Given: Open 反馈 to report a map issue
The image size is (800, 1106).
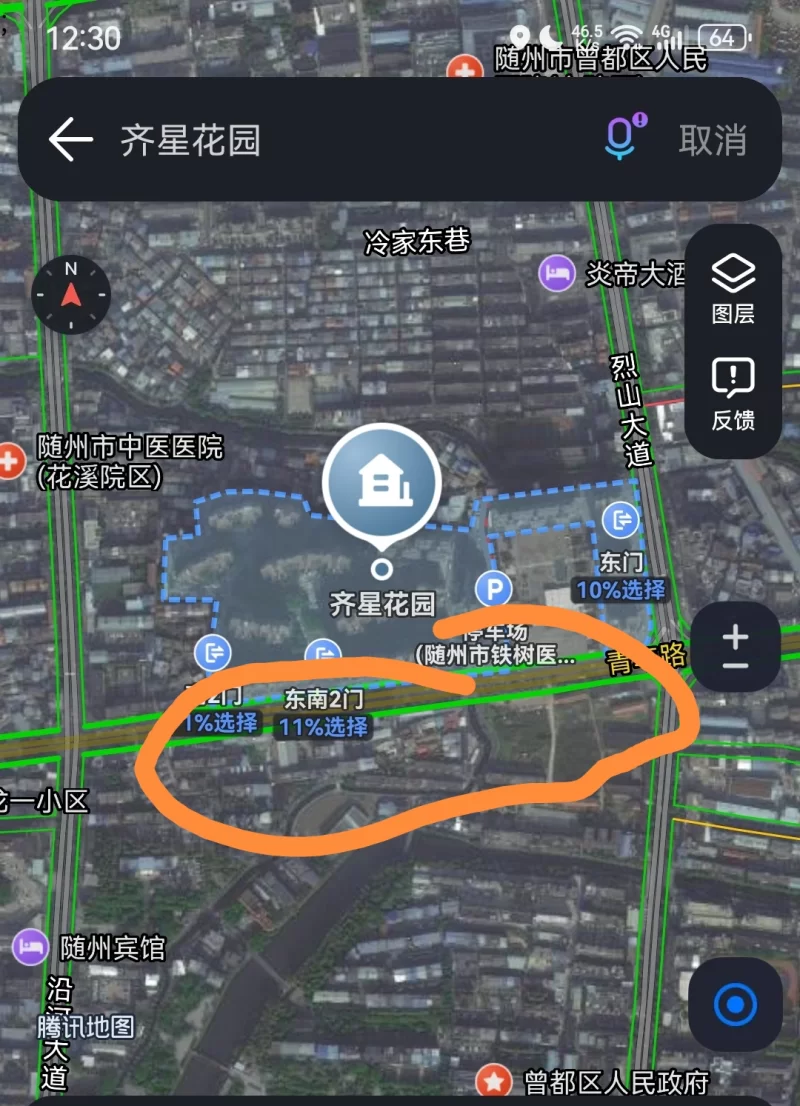Looking at the screenshot, I should click(x=733, y=395).
